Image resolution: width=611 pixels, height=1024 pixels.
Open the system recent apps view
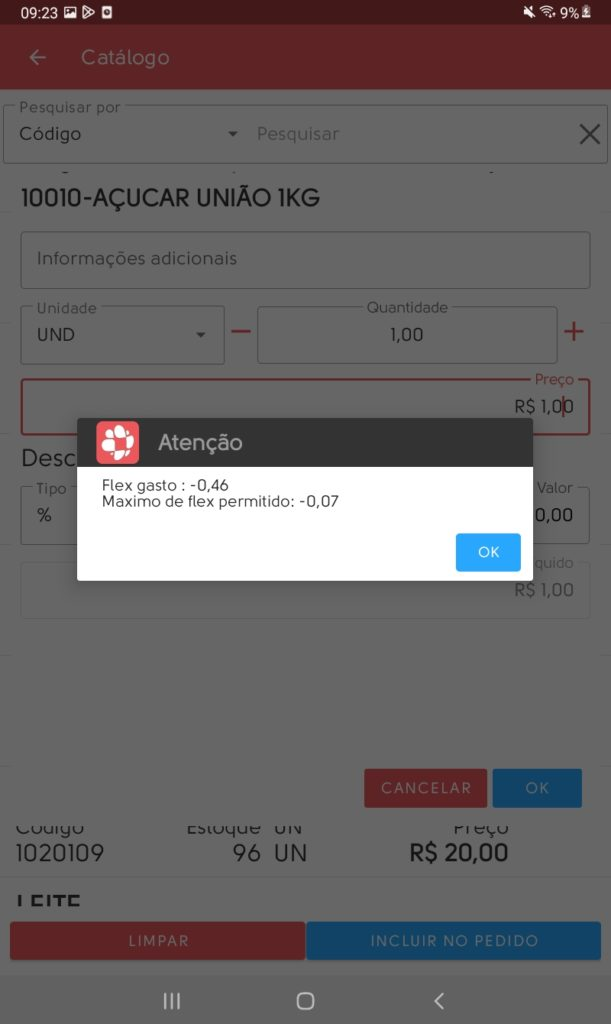click(x=172, y=1001)
